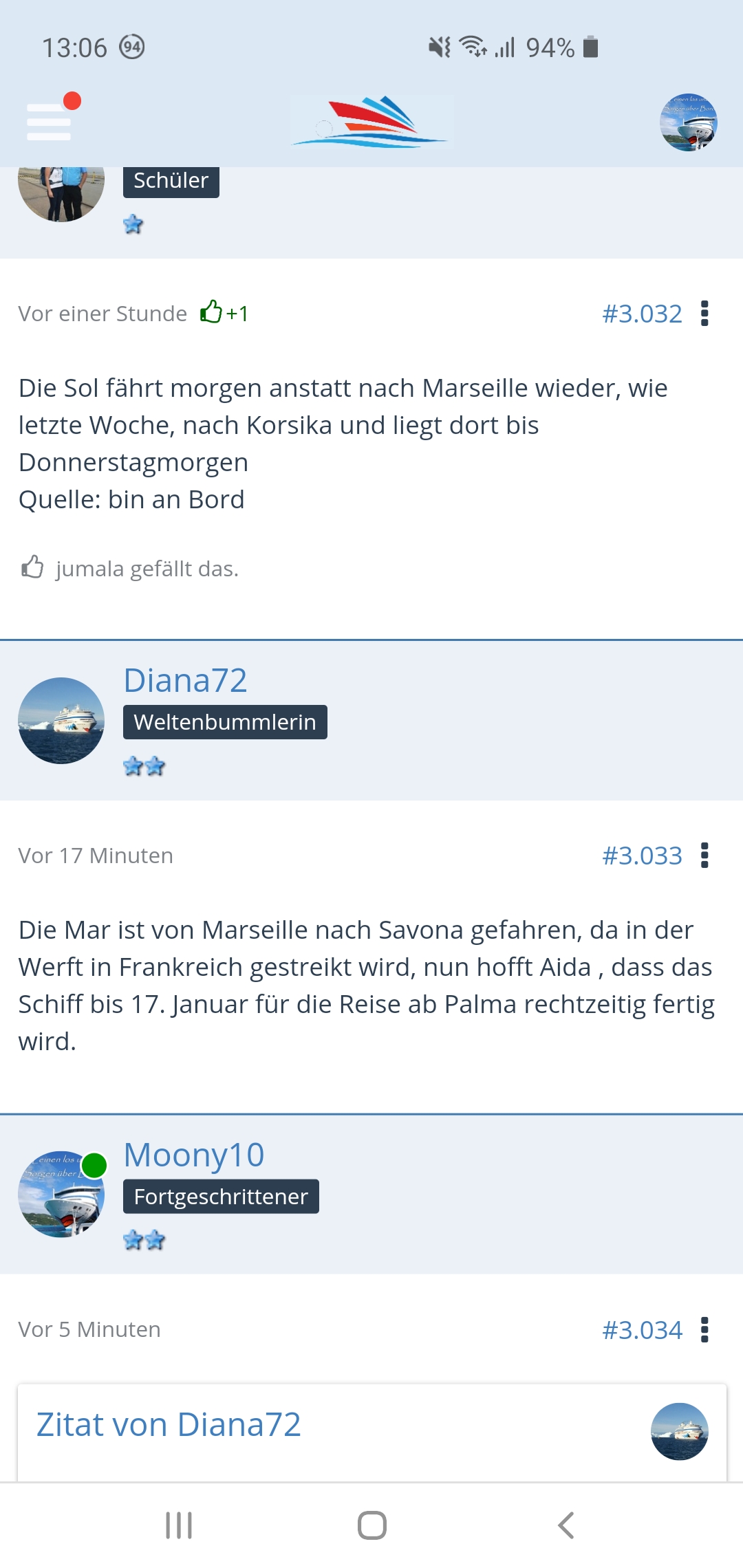Open the permalink #3.034
Image resolution: width=743 pixels, height=1568 pixels.
(641, 1330)
